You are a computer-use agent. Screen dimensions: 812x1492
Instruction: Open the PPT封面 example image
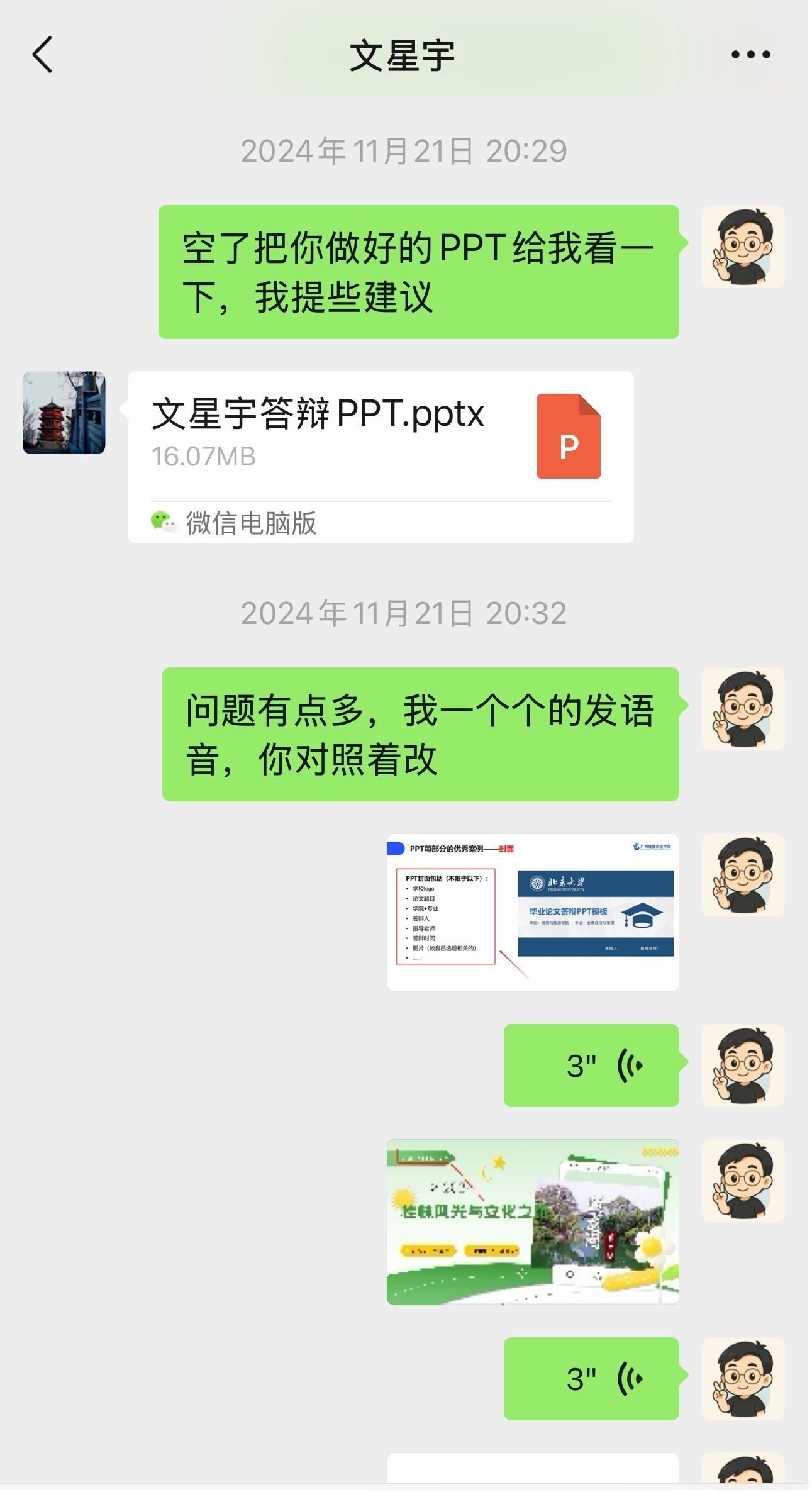tap(532, 913)
